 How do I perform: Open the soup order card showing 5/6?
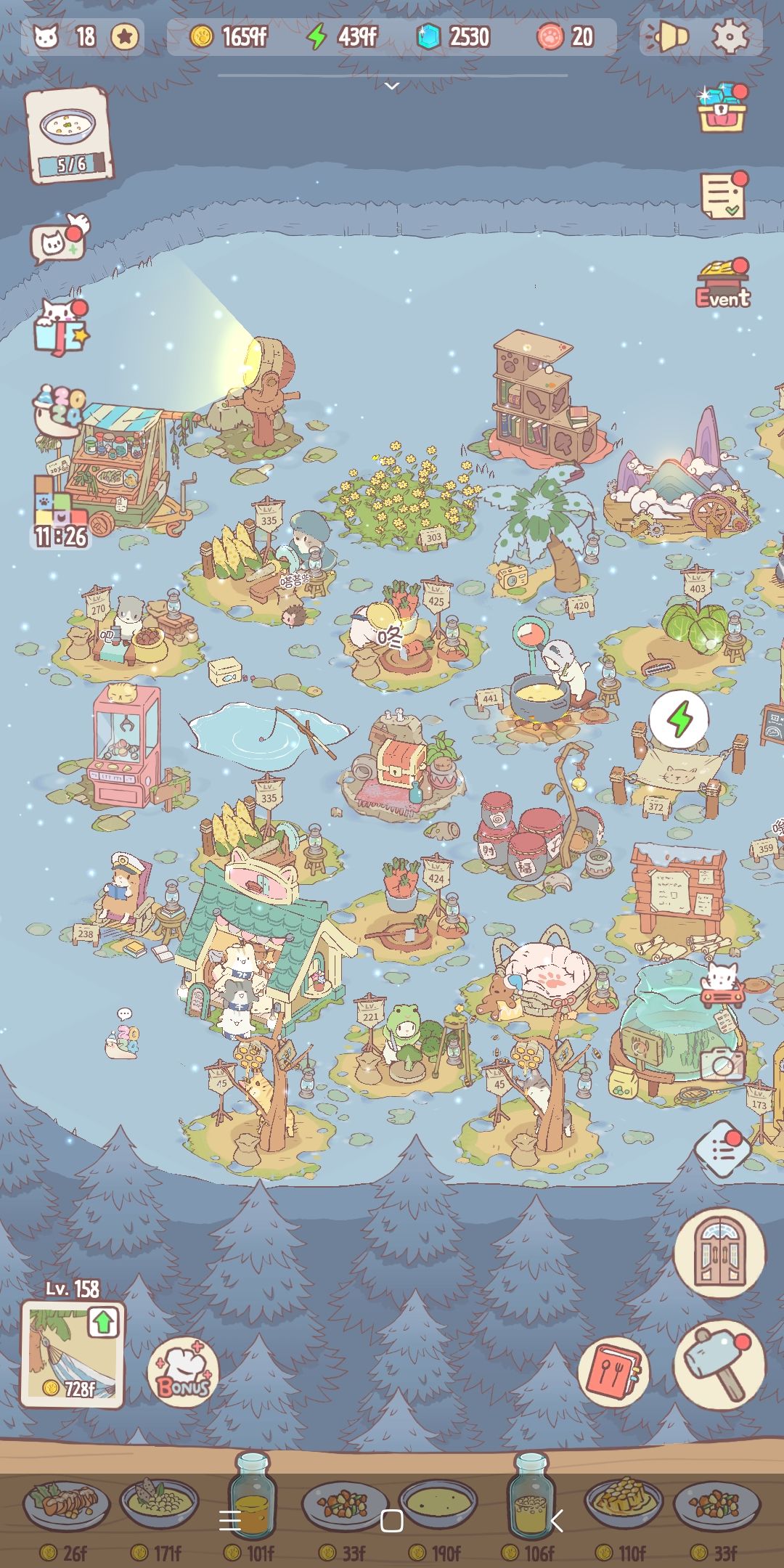tap(68, 135)
